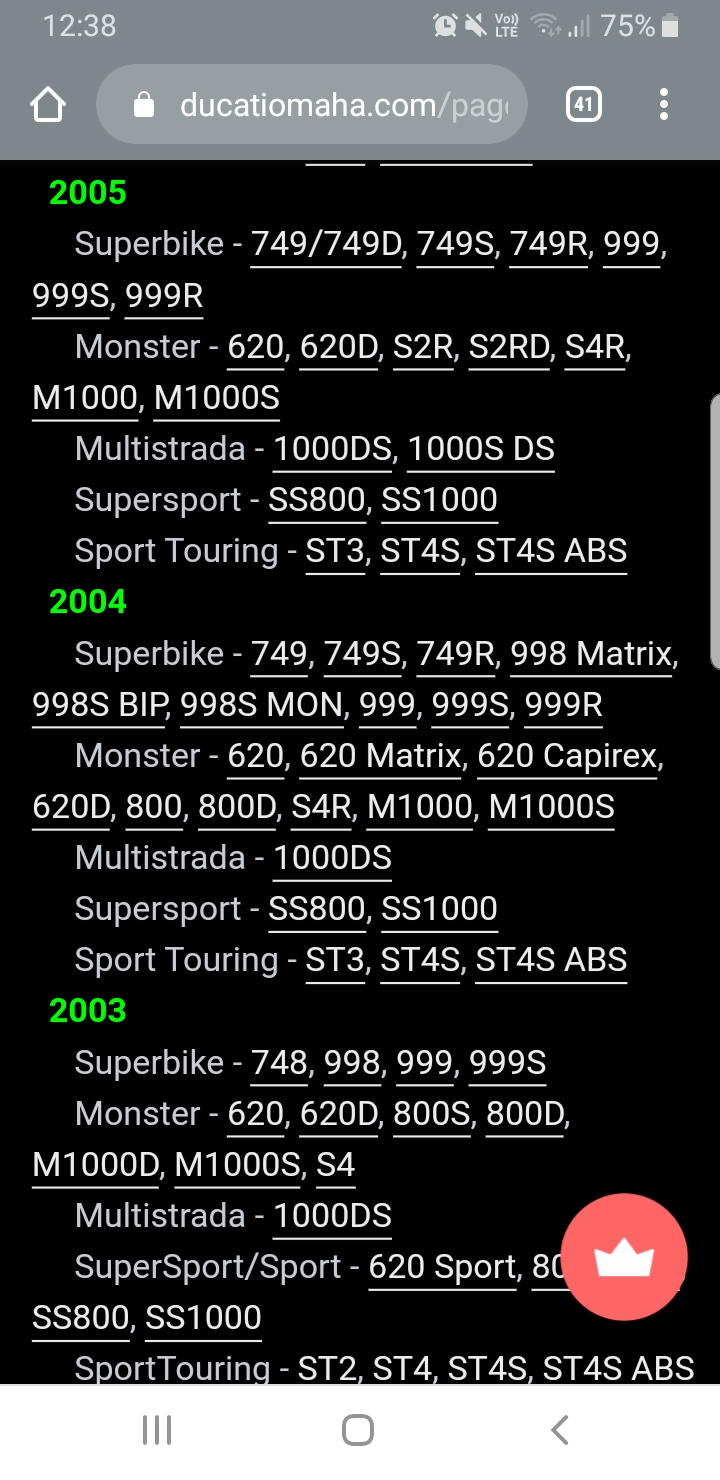
Task: Open the browser overflow menu
Action: [x=664, y=105]
